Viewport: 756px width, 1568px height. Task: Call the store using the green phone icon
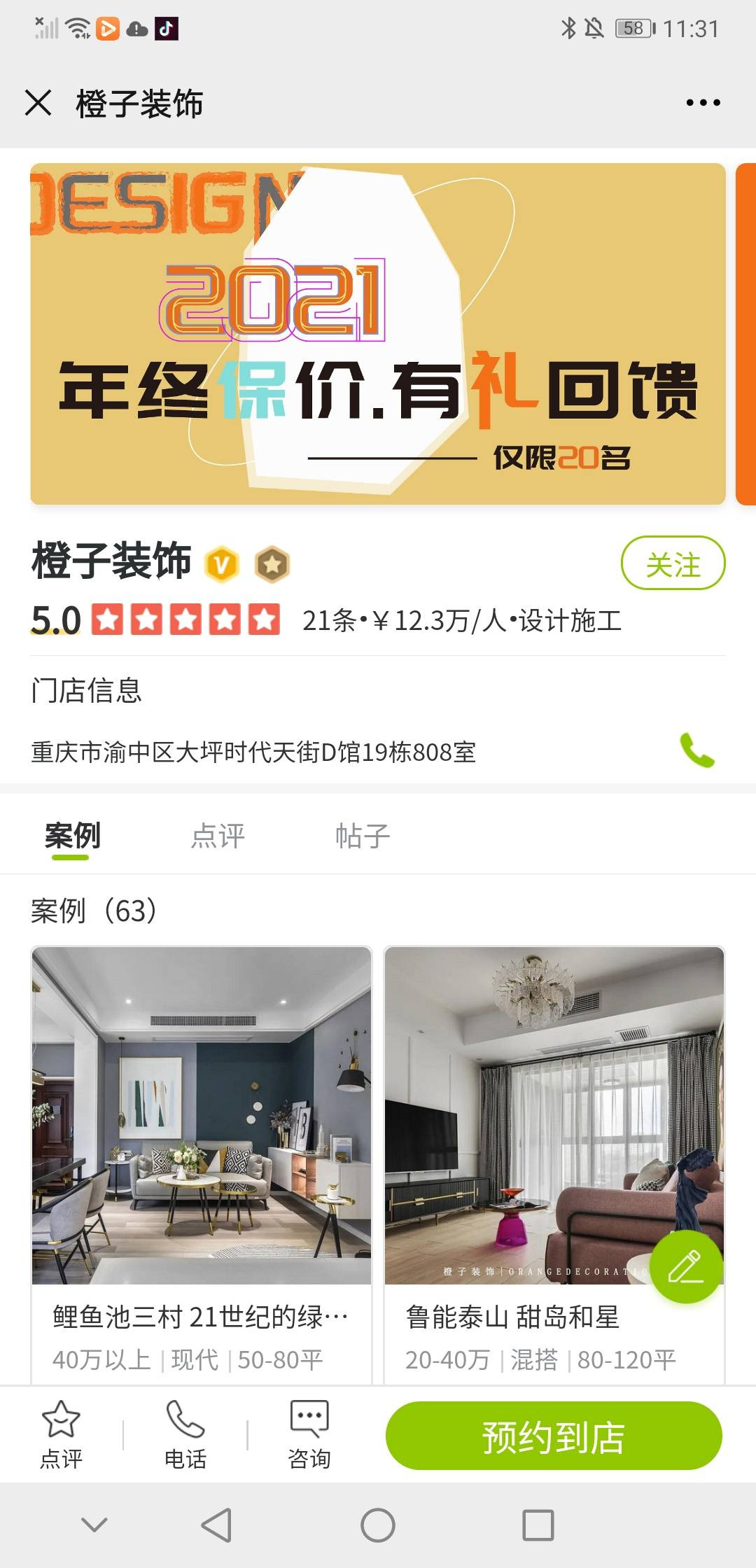pos(696,751)
